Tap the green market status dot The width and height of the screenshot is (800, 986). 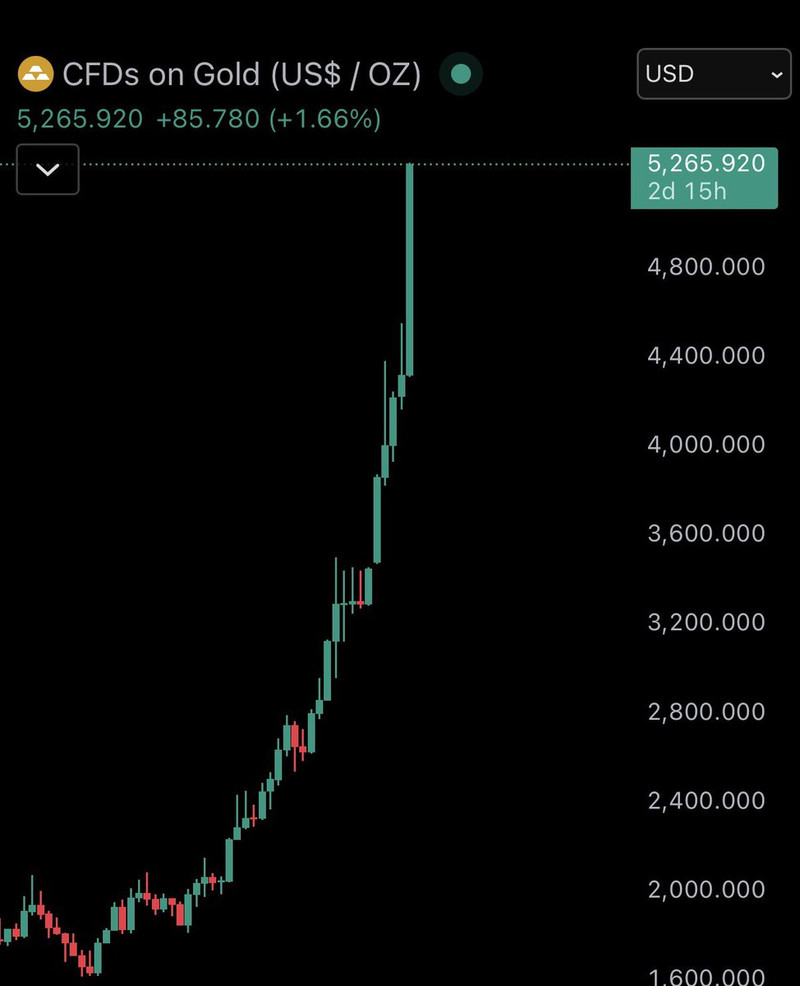[461, 74]
